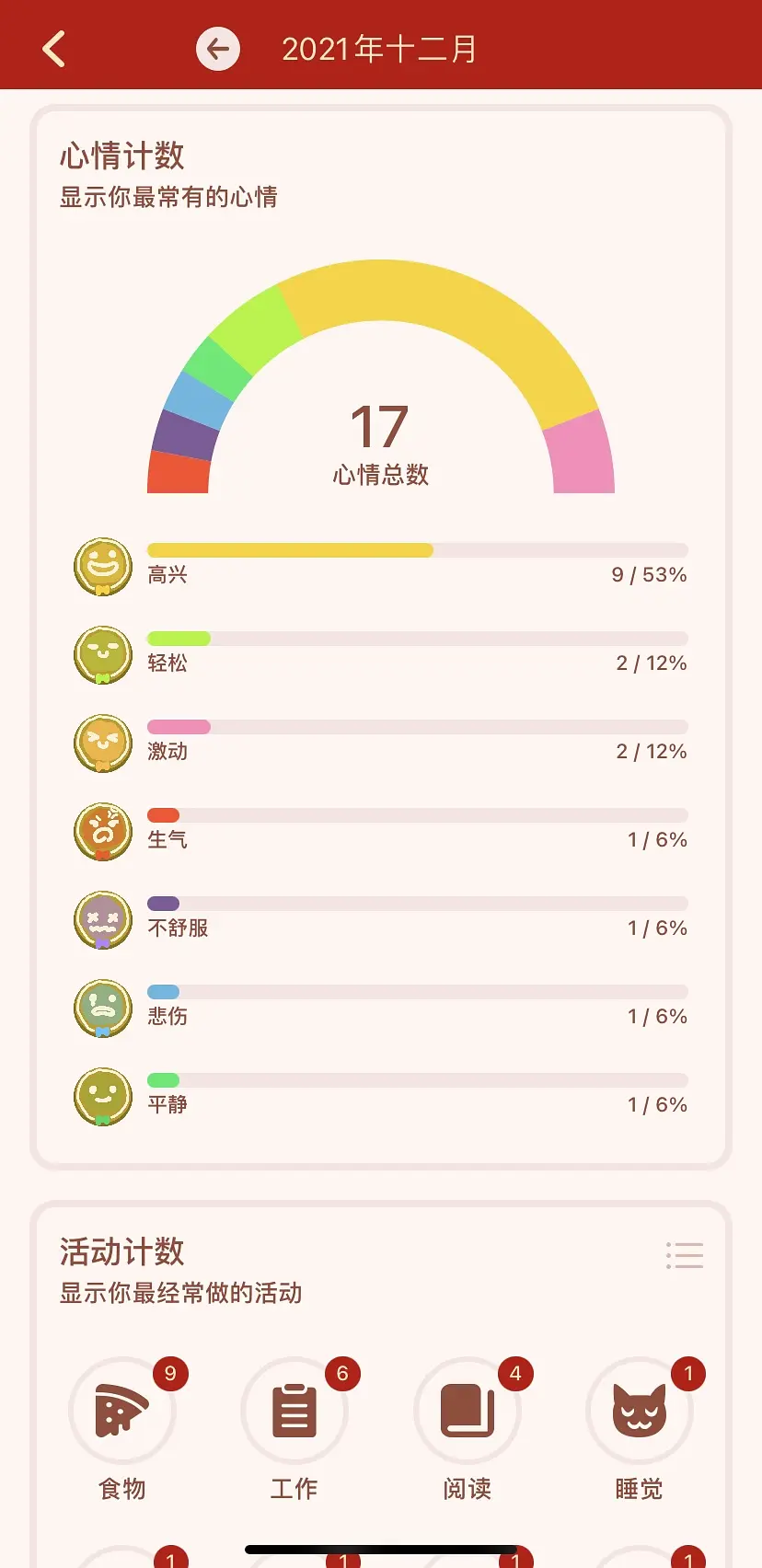Select the 轻松 relaxed mood emoji icon
The image size is (762, 1568).
[x=102, y=654]
